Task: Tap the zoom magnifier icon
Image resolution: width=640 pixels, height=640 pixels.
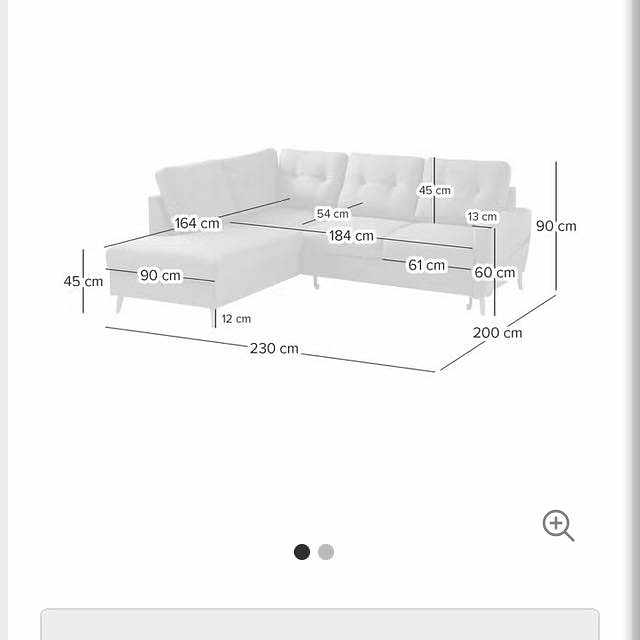Action: point(558,525)
